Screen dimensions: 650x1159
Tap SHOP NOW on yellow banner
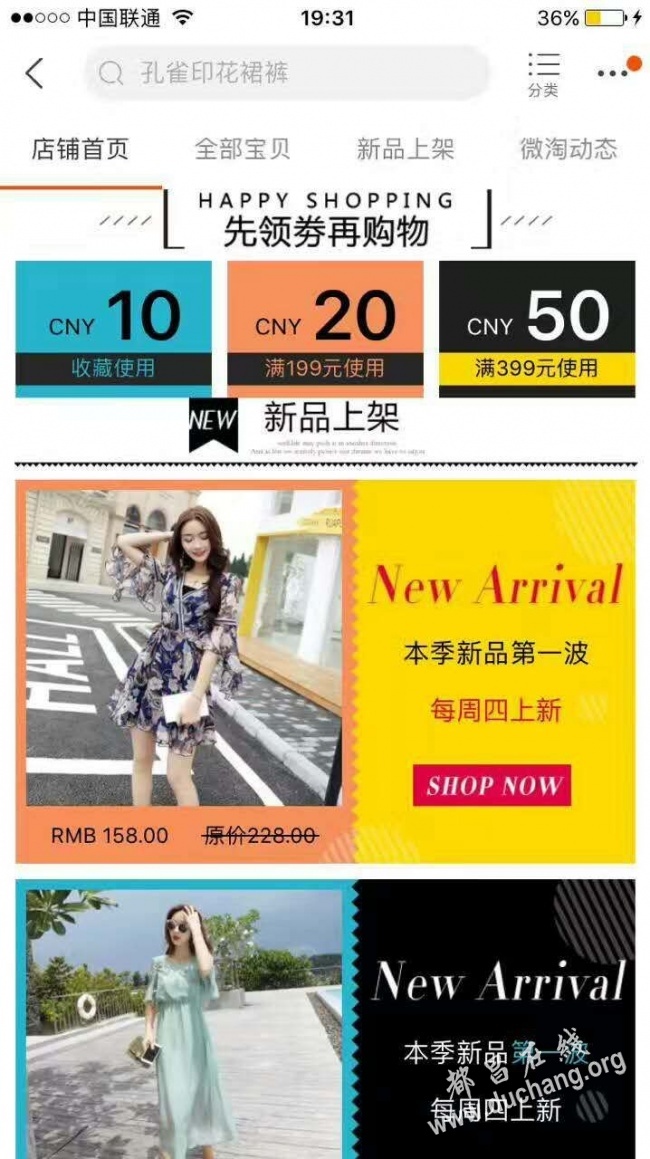coord(491,786)
